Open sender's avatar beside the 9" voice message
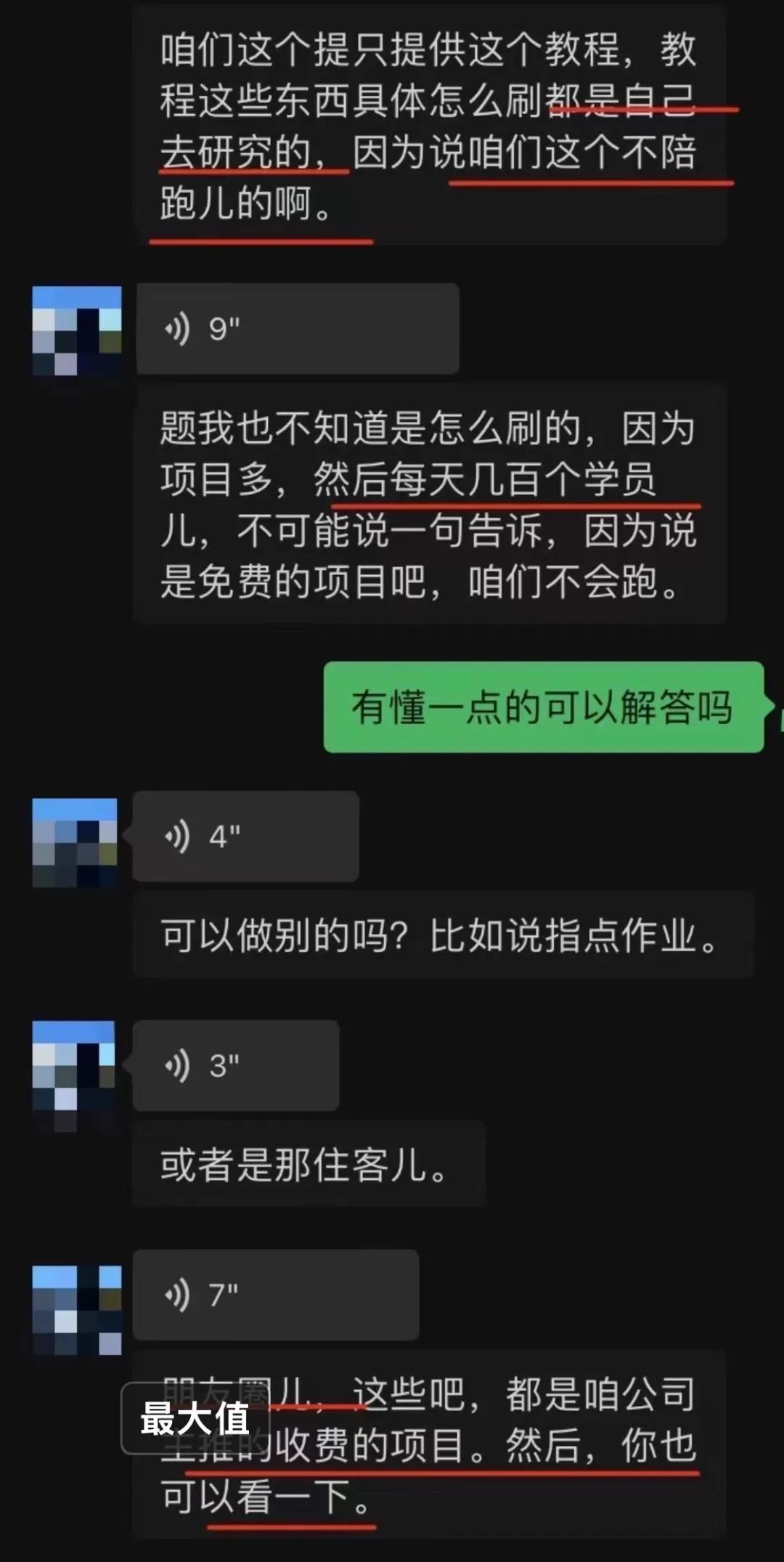The width and height of the screenshot is (784, 1562). [76, 330]
